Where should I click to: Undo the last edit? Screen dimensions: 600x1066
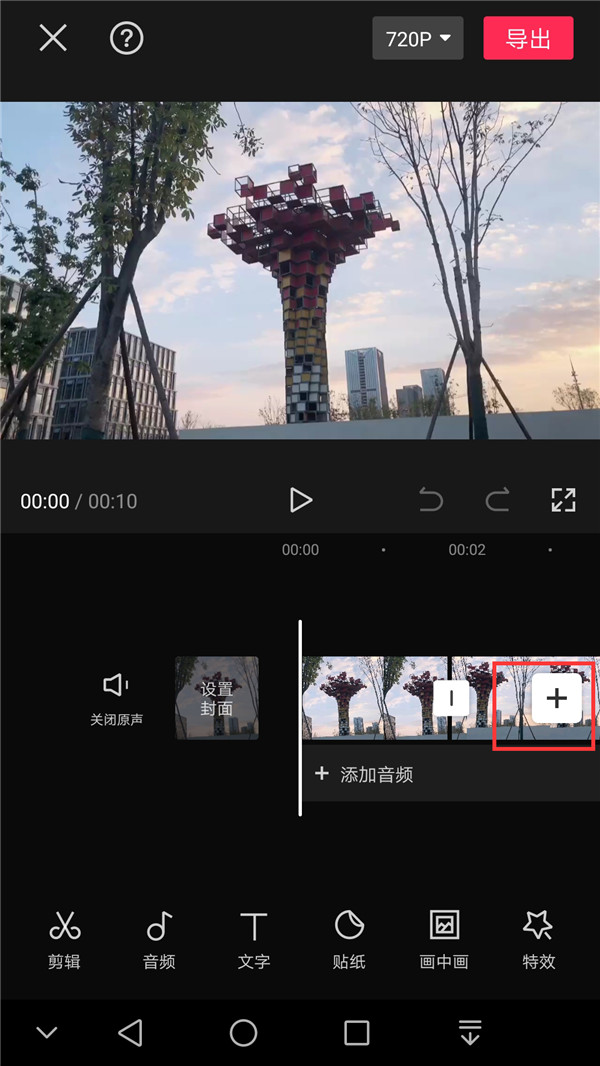431,500
